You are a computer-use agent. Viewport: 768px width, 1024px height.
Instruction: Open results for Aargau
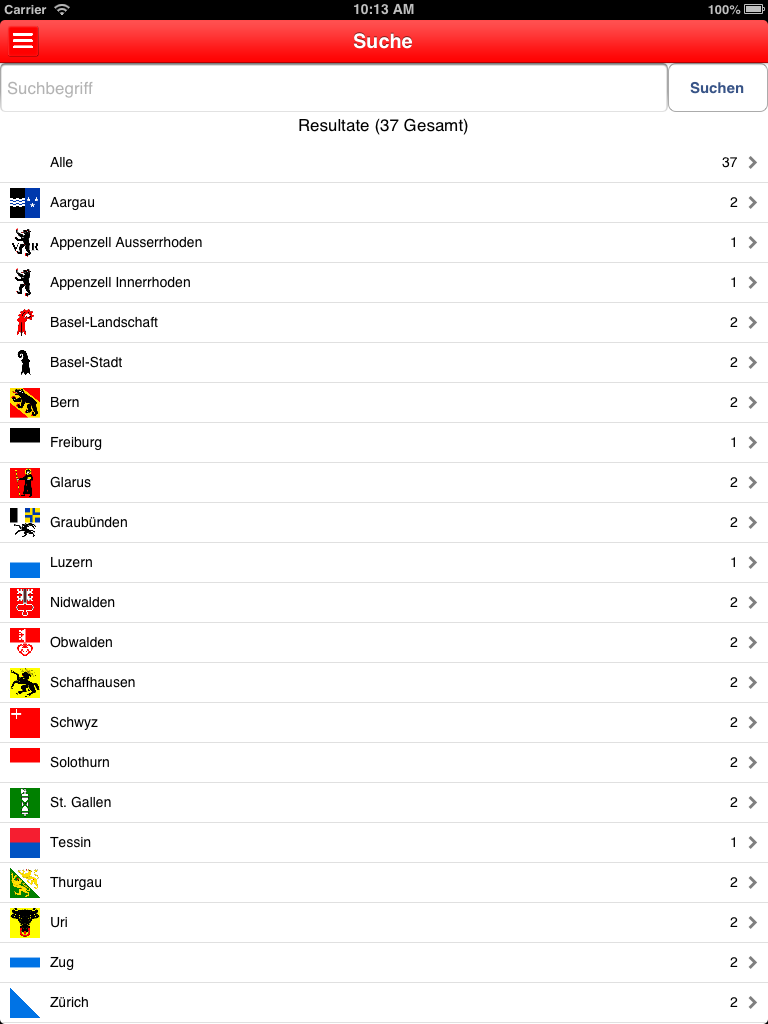pos(384,202)
